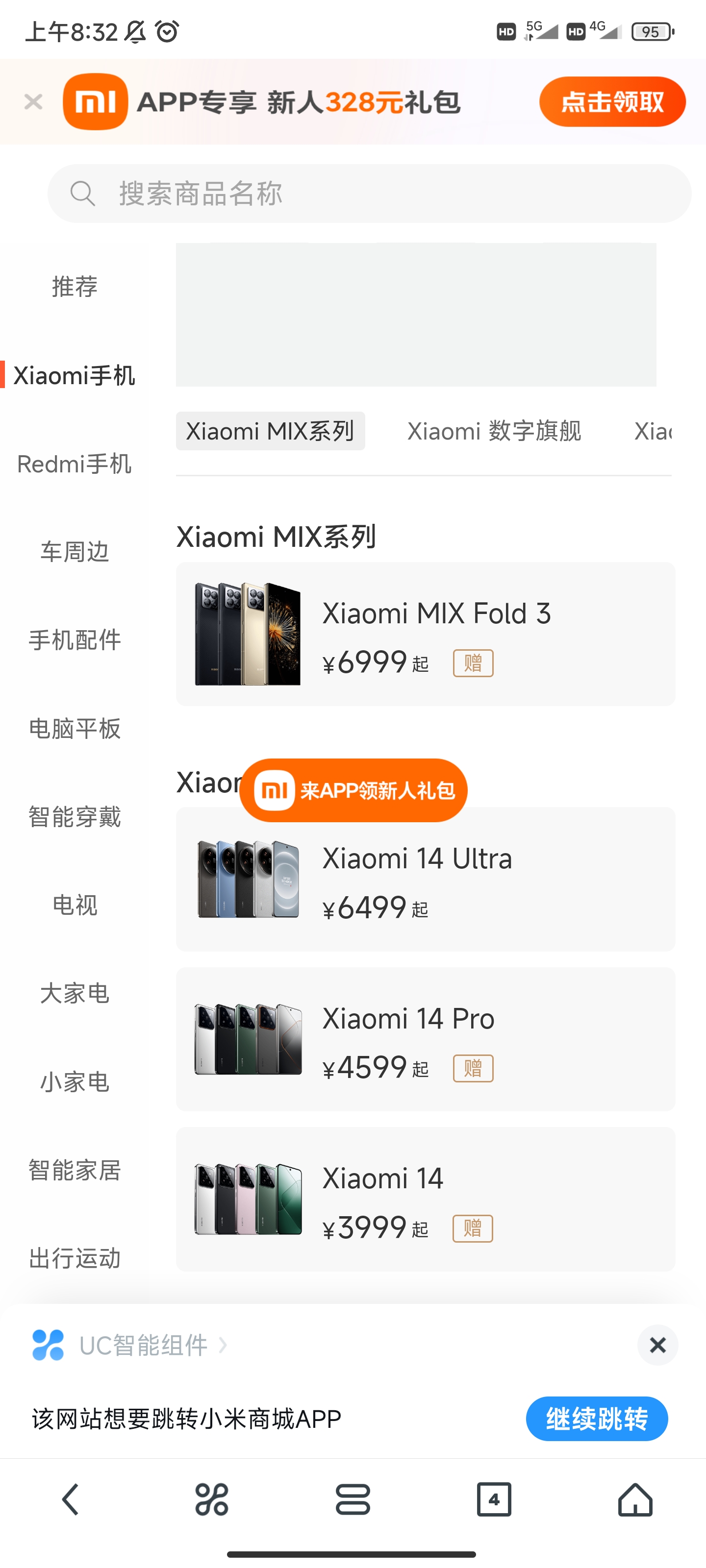Dismiss the APP专享 banner at top

[x=33, y=101]
